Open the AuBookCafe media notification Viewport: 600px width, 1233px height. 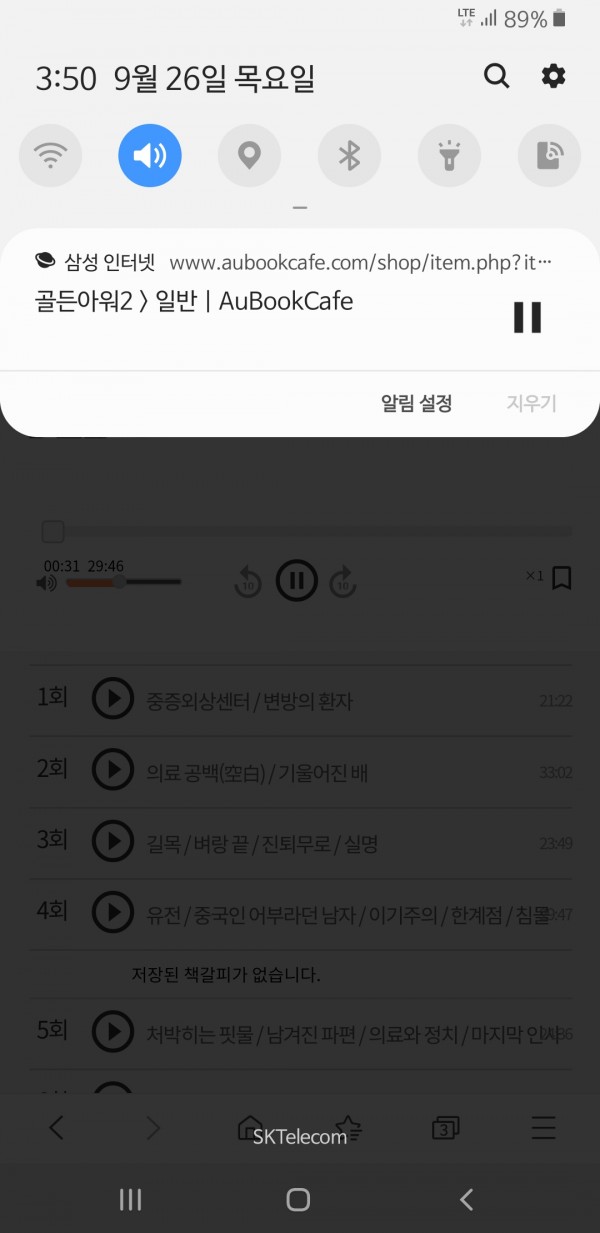[250, 300]
